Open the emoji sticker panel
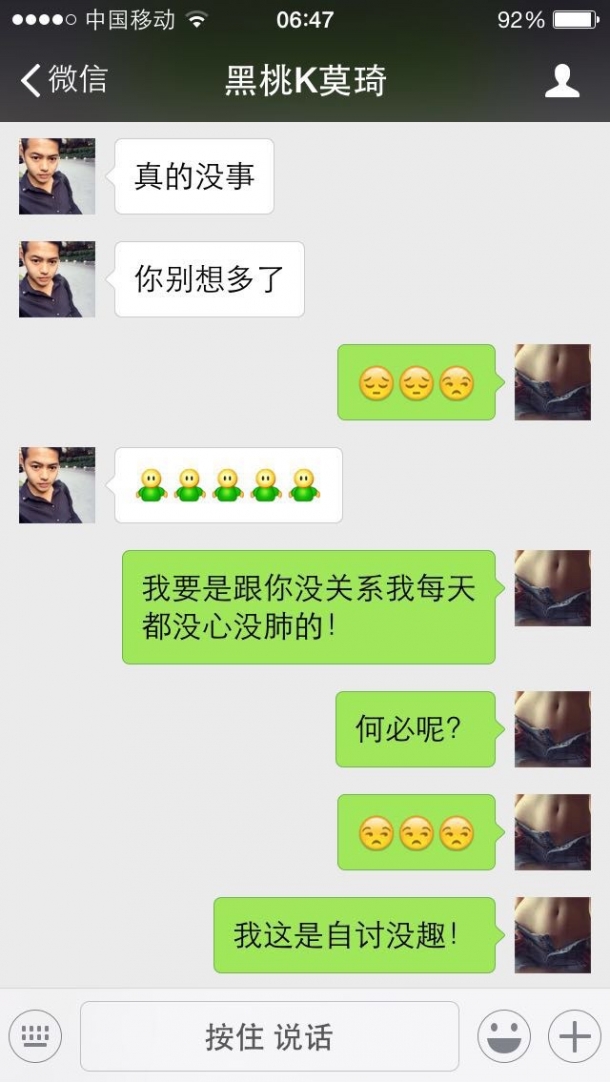Image resolution: width=610 pixels, height=1082 pixels. pos(503,1036)
